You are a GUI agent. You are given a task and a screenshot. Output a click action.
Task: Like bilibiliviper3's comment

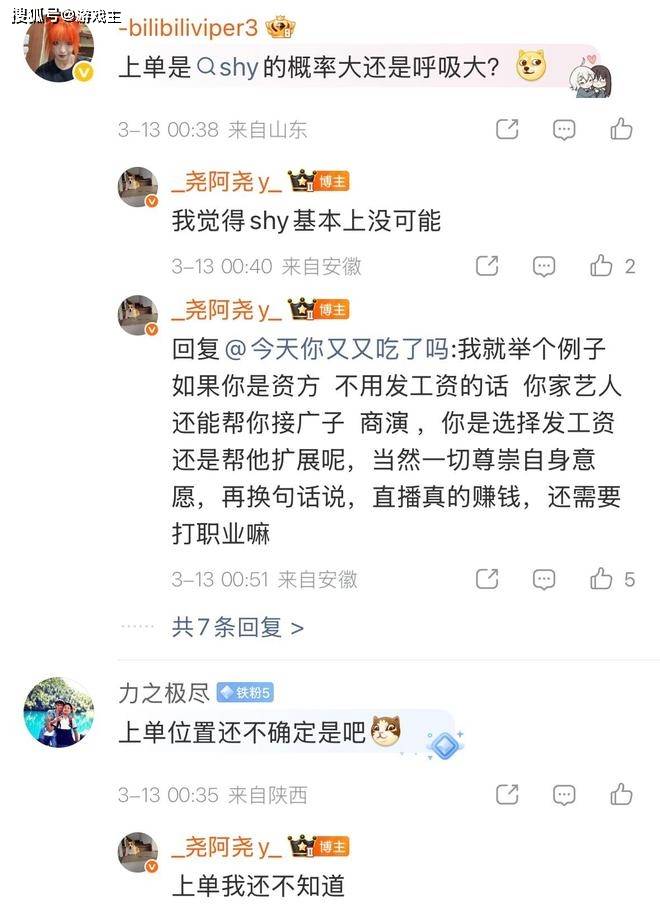(621, 129)
